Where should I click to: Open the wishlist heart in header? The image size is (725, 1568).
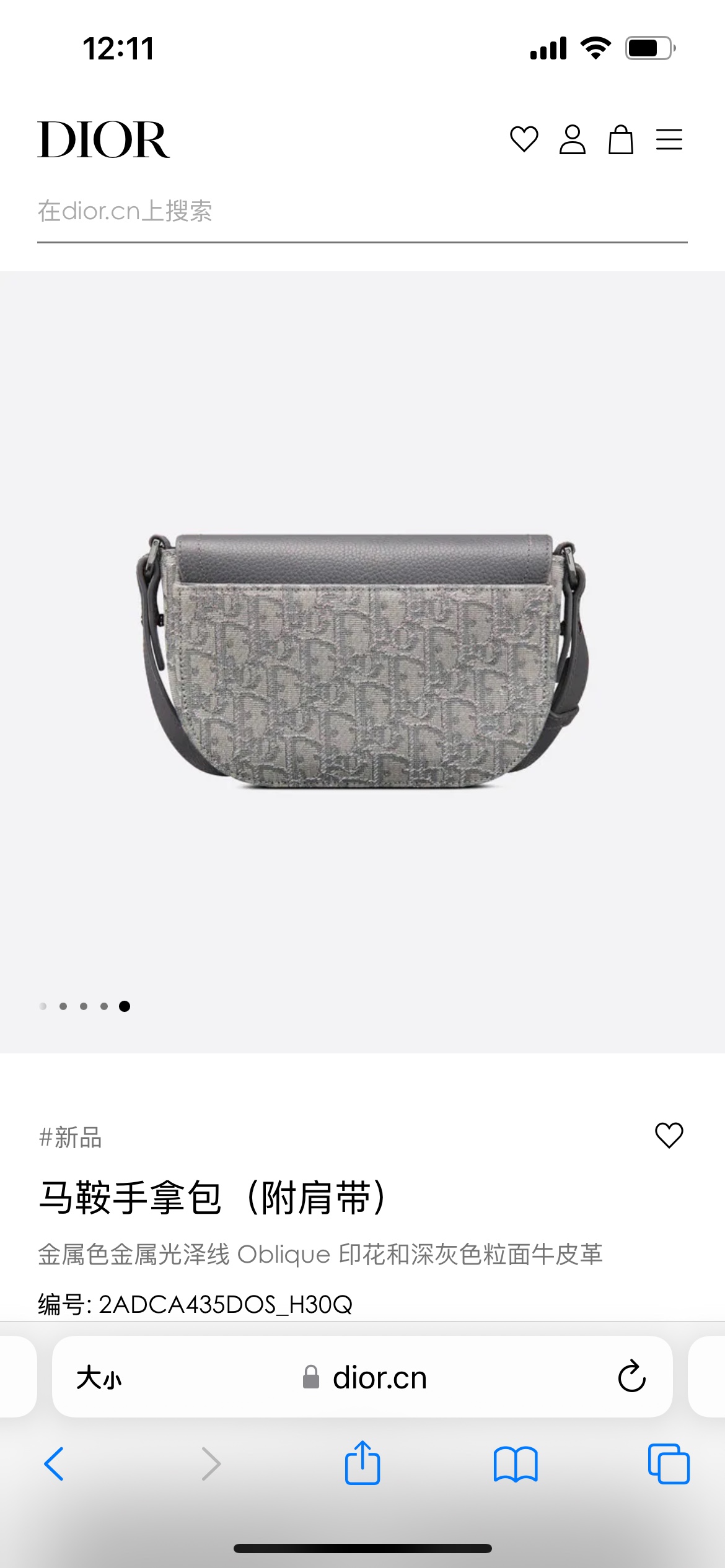click(x=524, y=139)
